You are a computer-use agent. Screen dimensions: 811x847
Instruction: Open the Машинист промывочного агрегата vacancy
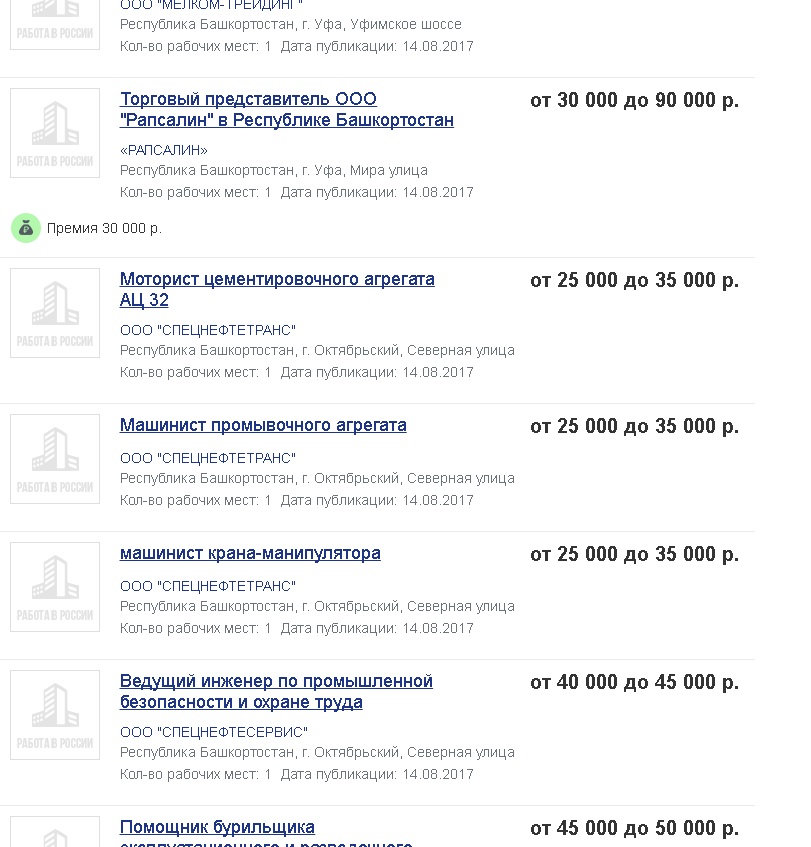263,425
